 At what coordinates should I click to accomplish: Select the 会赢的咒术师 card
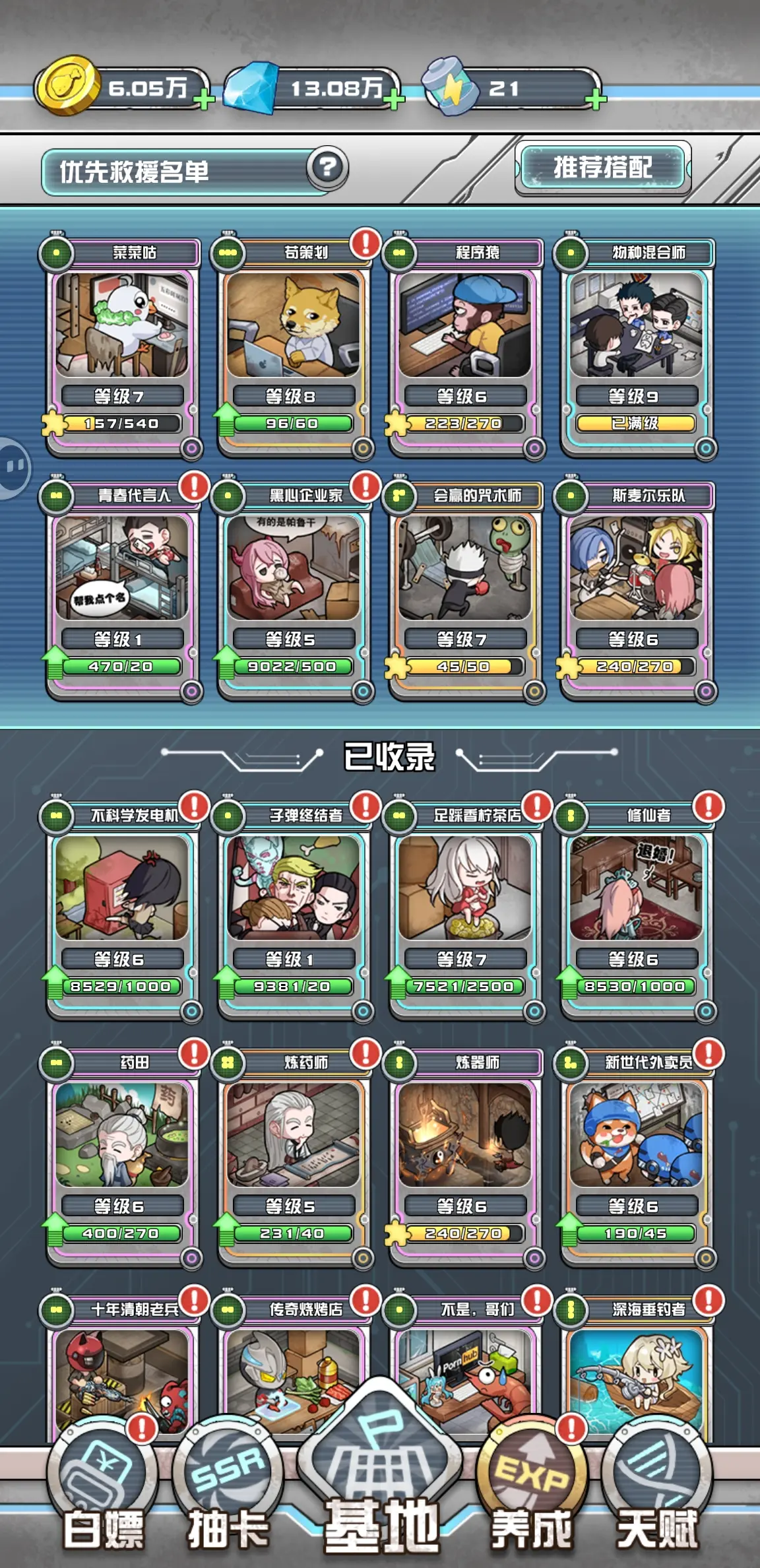point(465,569)
